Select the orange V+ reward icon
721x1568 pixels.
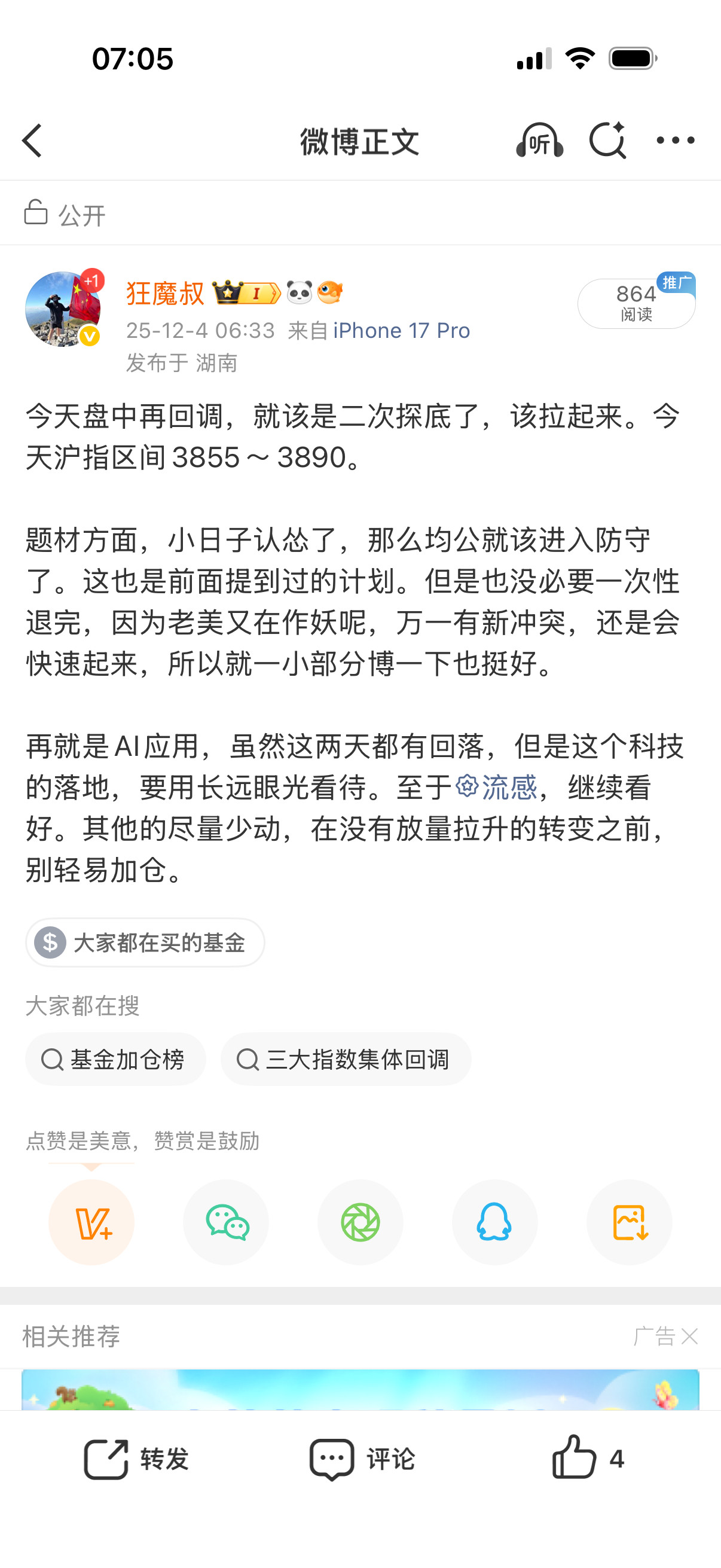pos(91,1224)
